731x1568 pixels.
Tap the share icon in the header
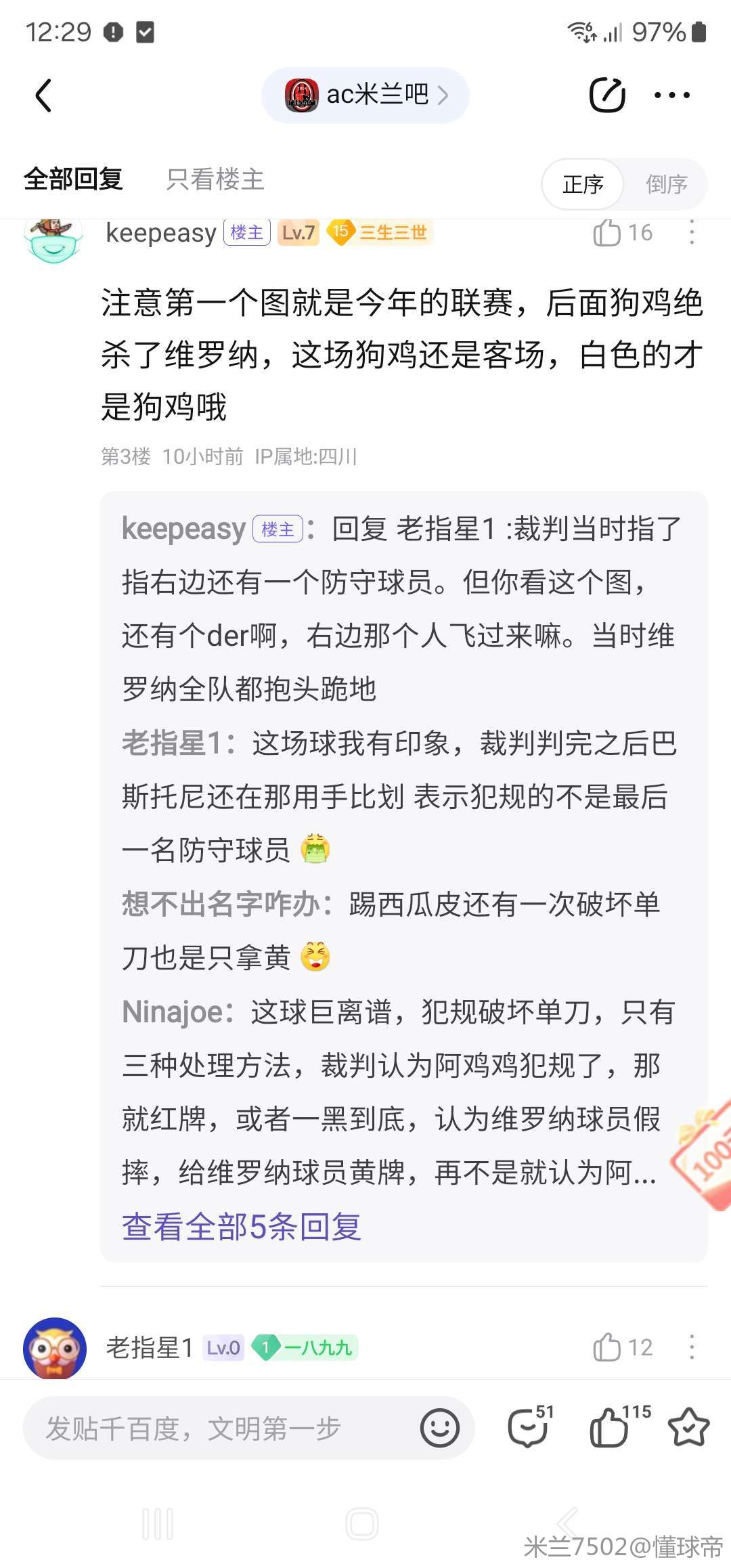click(606, 95)
